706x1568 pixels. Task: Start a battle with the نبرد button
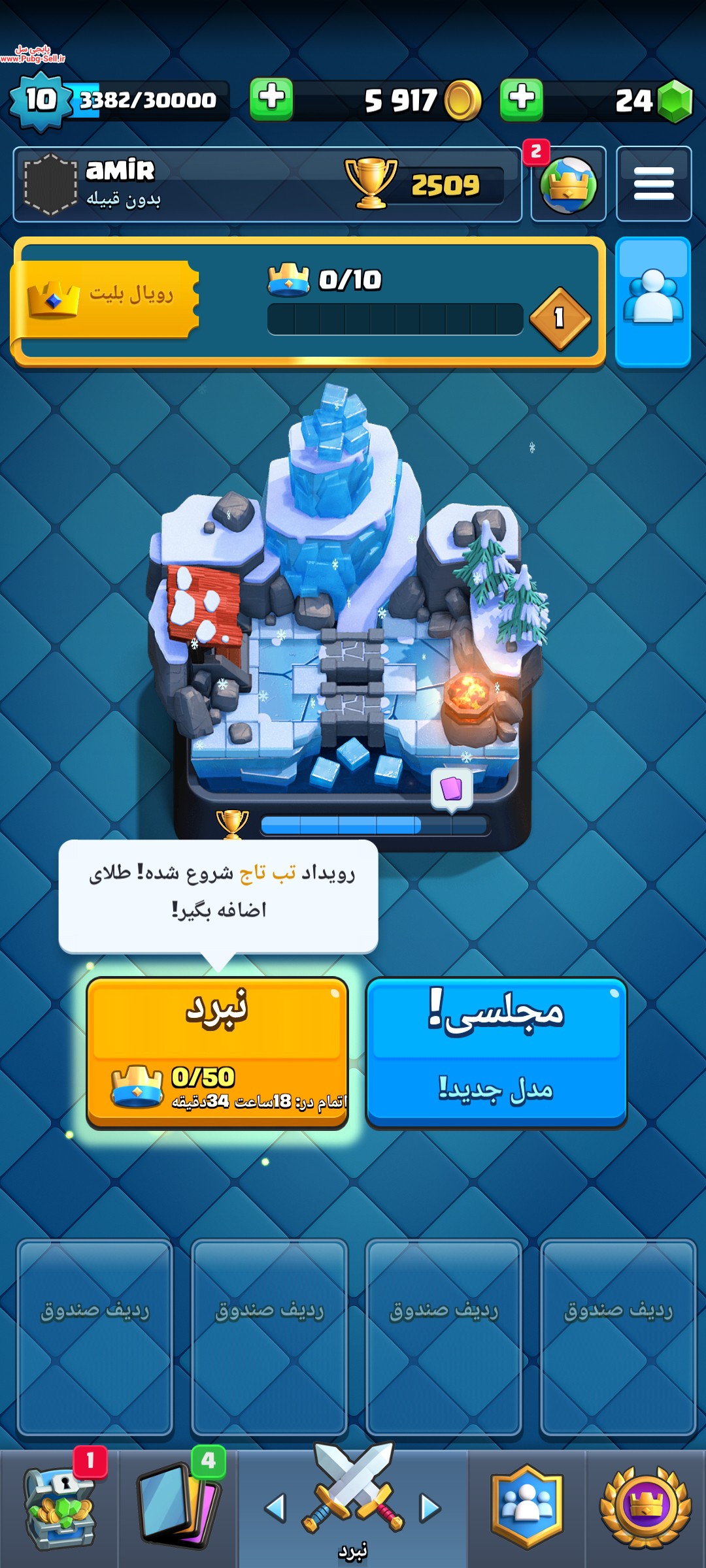click(x=217, y=1053)
